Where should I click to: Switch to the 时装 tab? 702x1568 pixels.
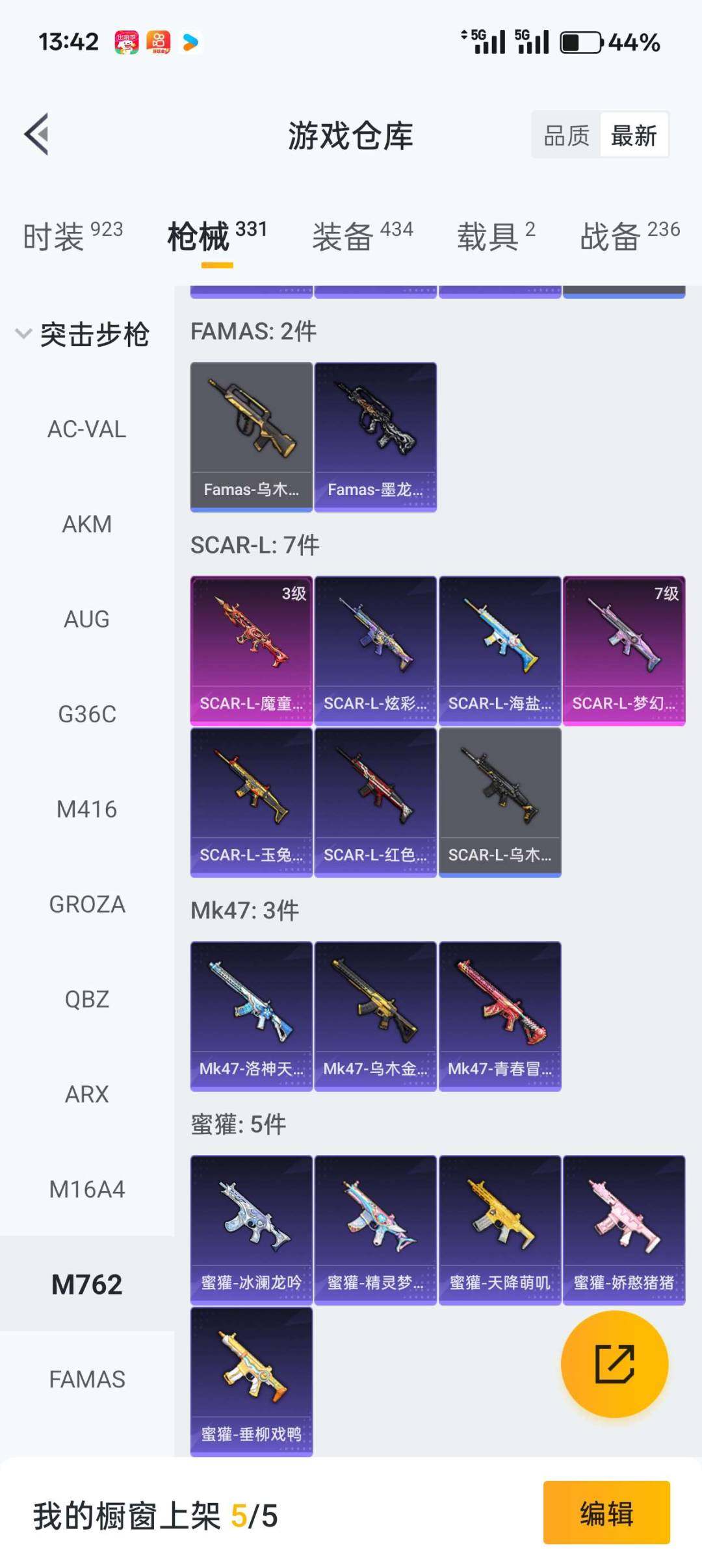point(73,236)
